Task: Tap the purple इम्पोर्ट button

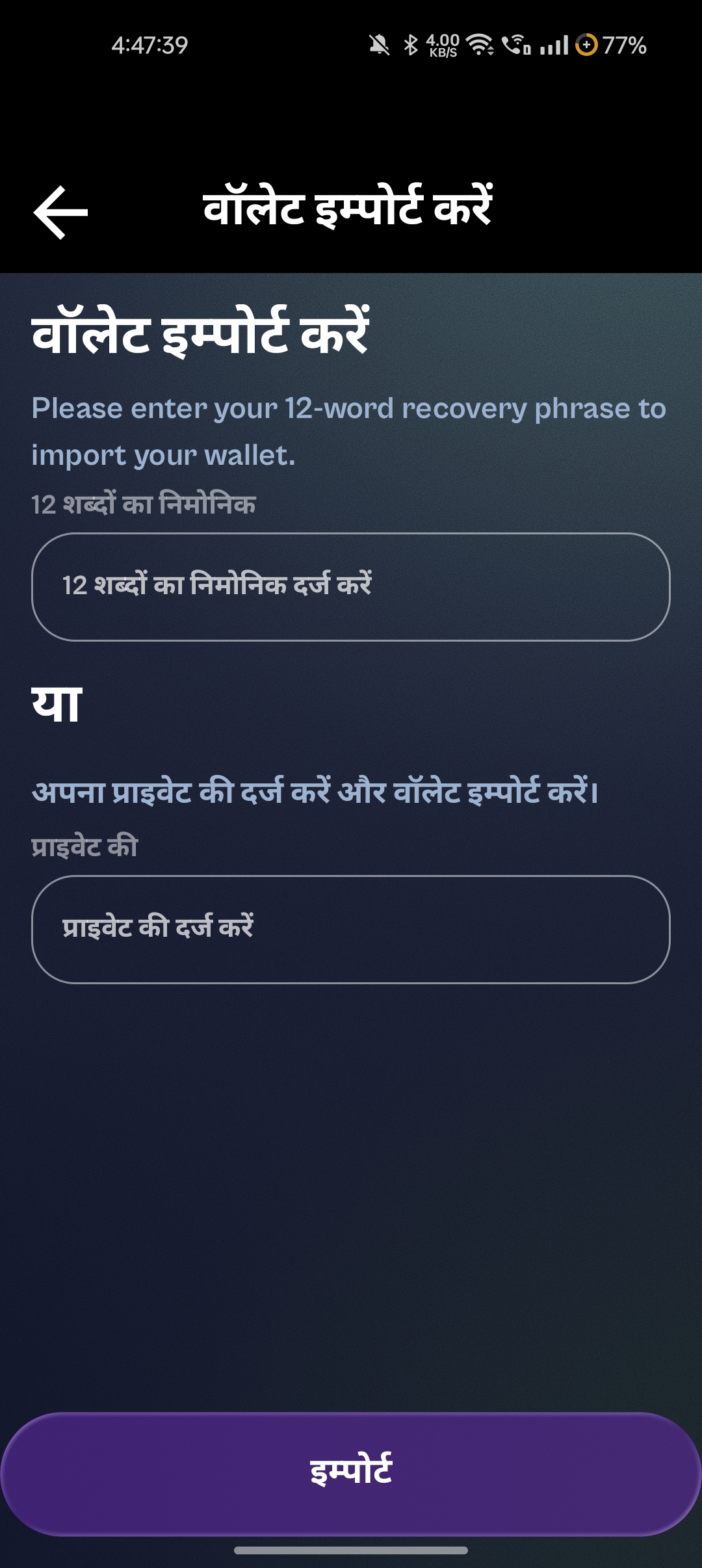Action: [350, 1473]
